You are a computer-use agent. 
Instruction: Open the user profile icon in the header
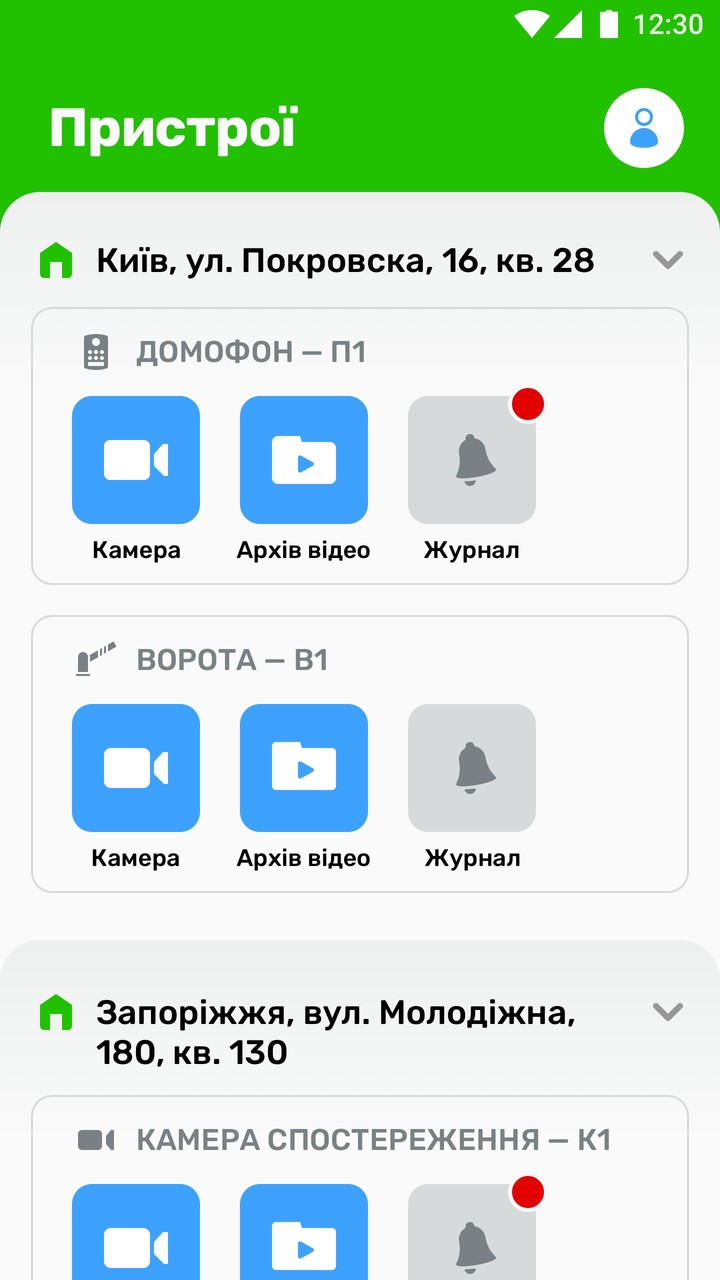(643, 129)
